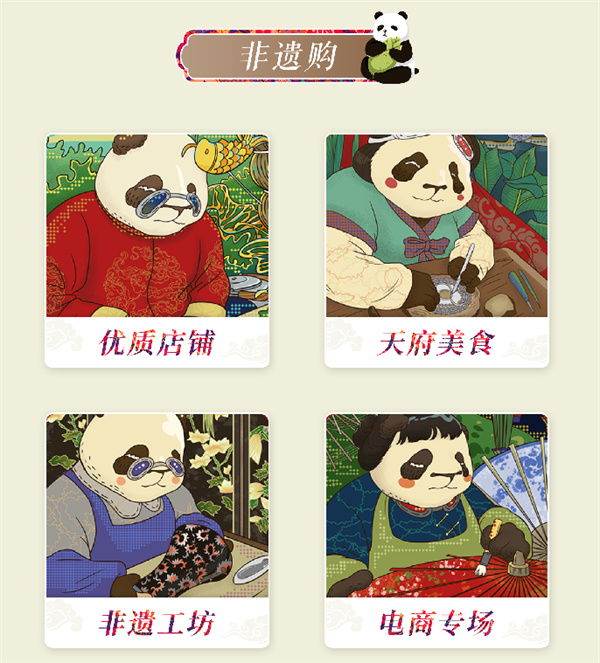Open the 优质店铺 card
Image resolution: width=600 pixels, height=663 pixels.
click(x=157, y=250)
